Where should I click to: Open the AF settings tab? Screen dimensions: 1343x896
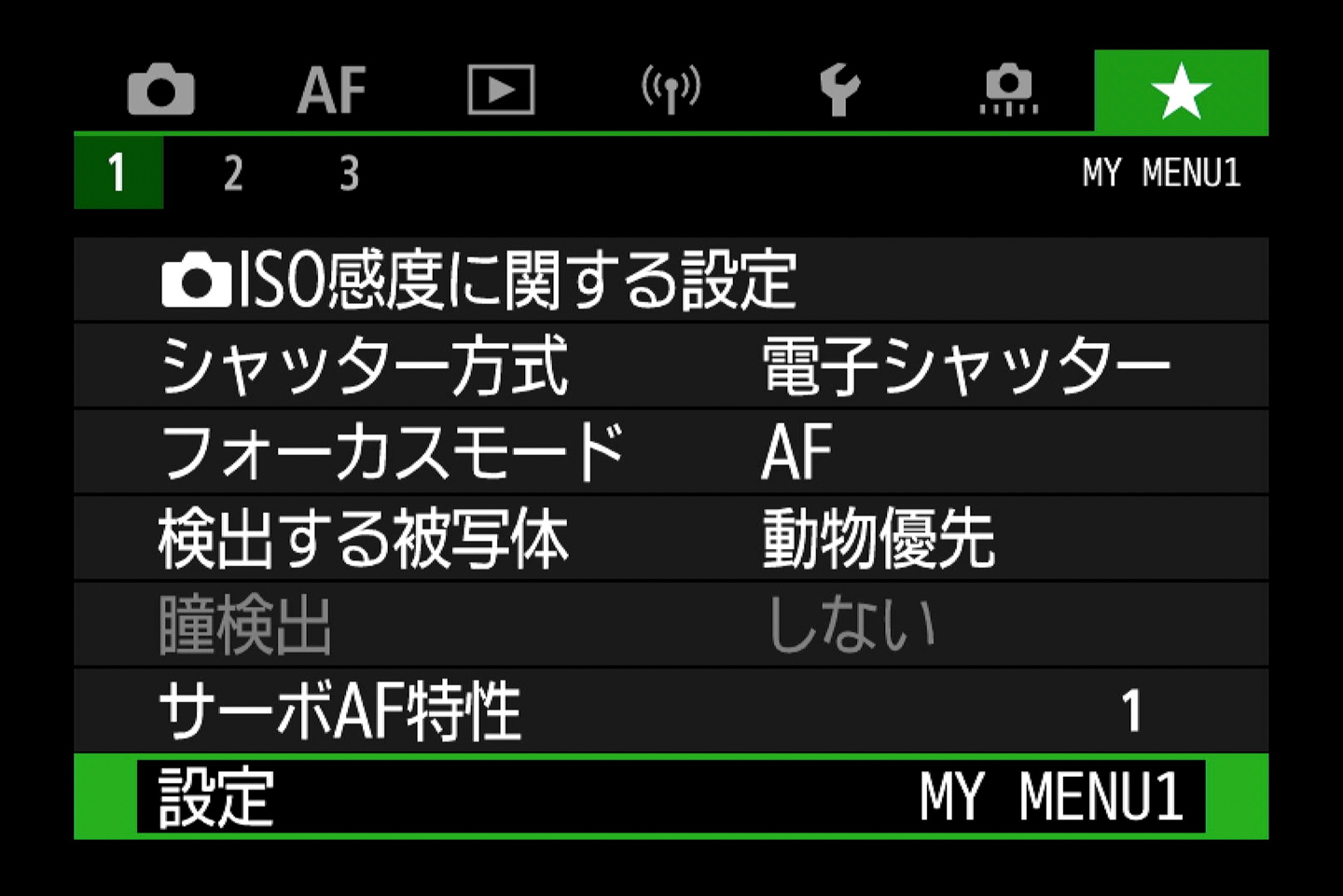[x=331, y=90]
